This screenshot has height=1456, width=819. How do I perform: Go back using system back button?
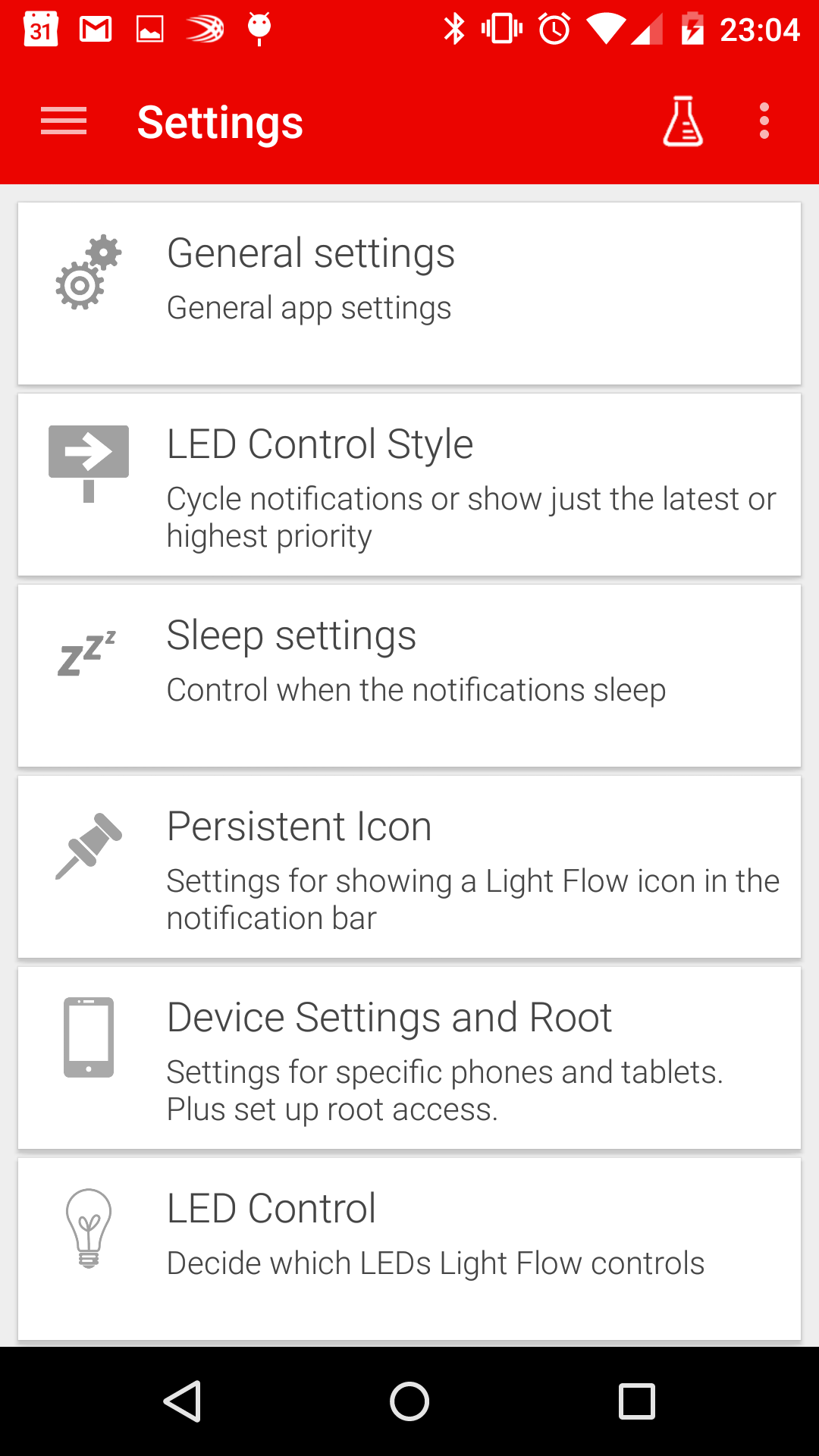pyautogui.click(x=182, y=1401)
